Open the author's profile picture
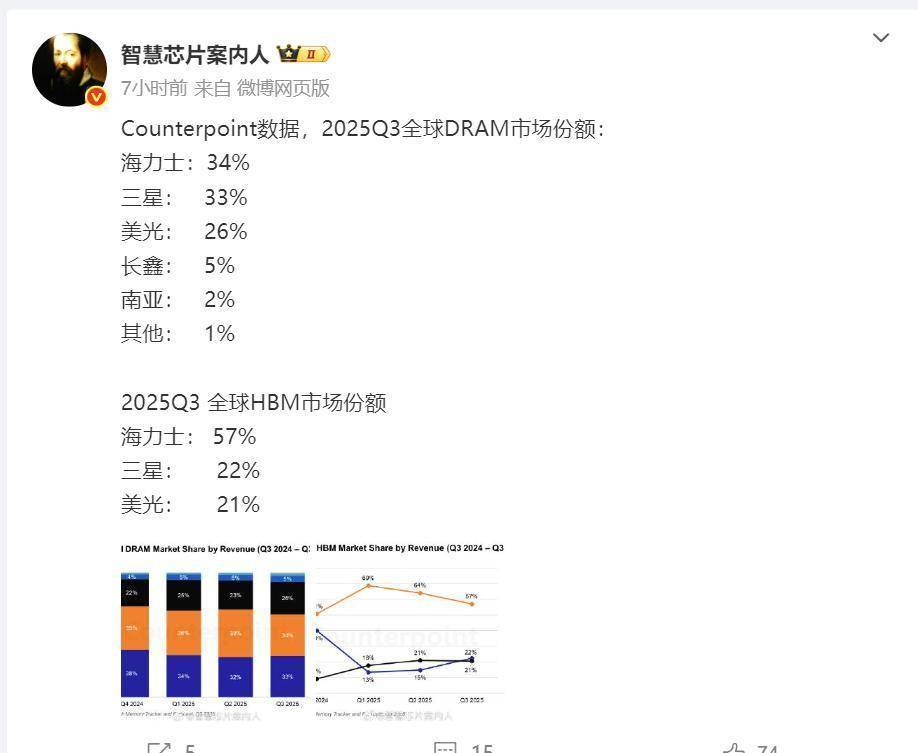The width and height of the screenshot is (918, 753). (69, 69)
